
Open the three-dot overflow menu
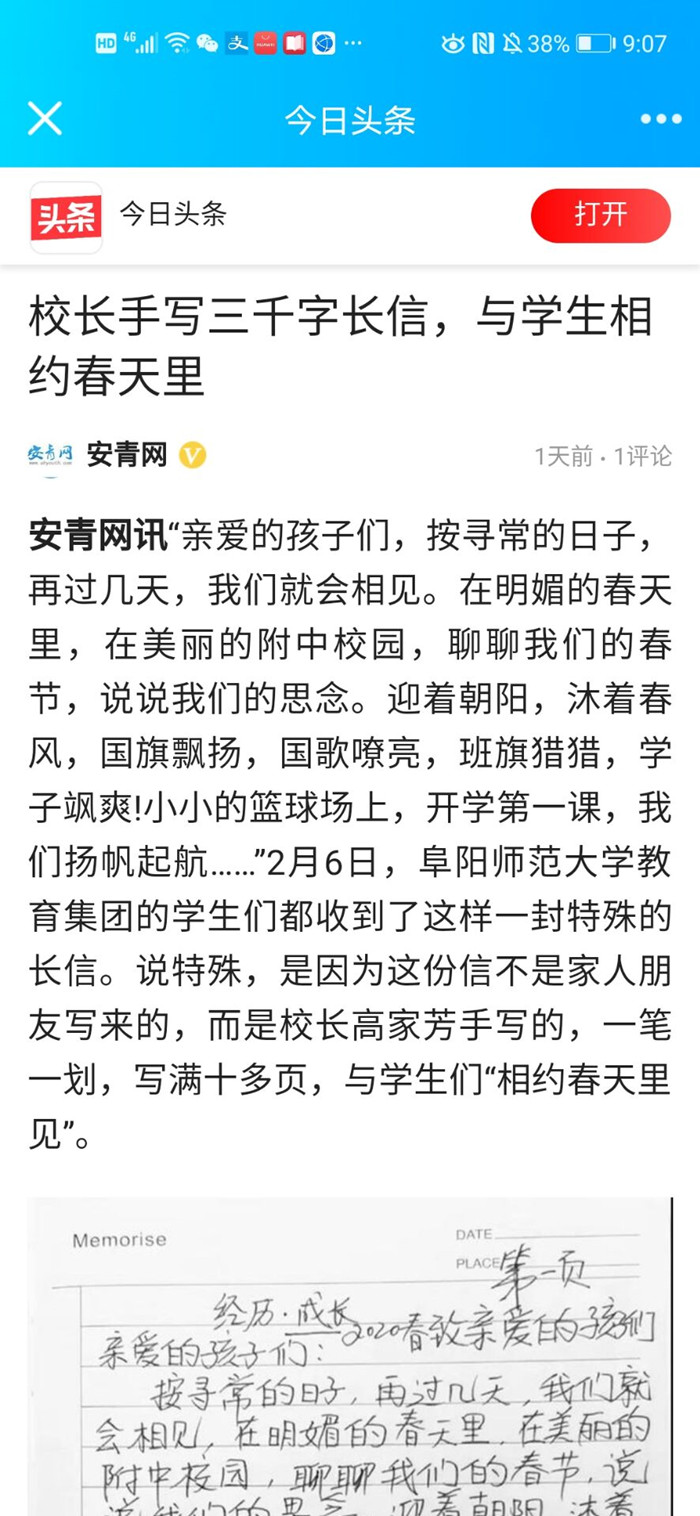tap(660, 119)
